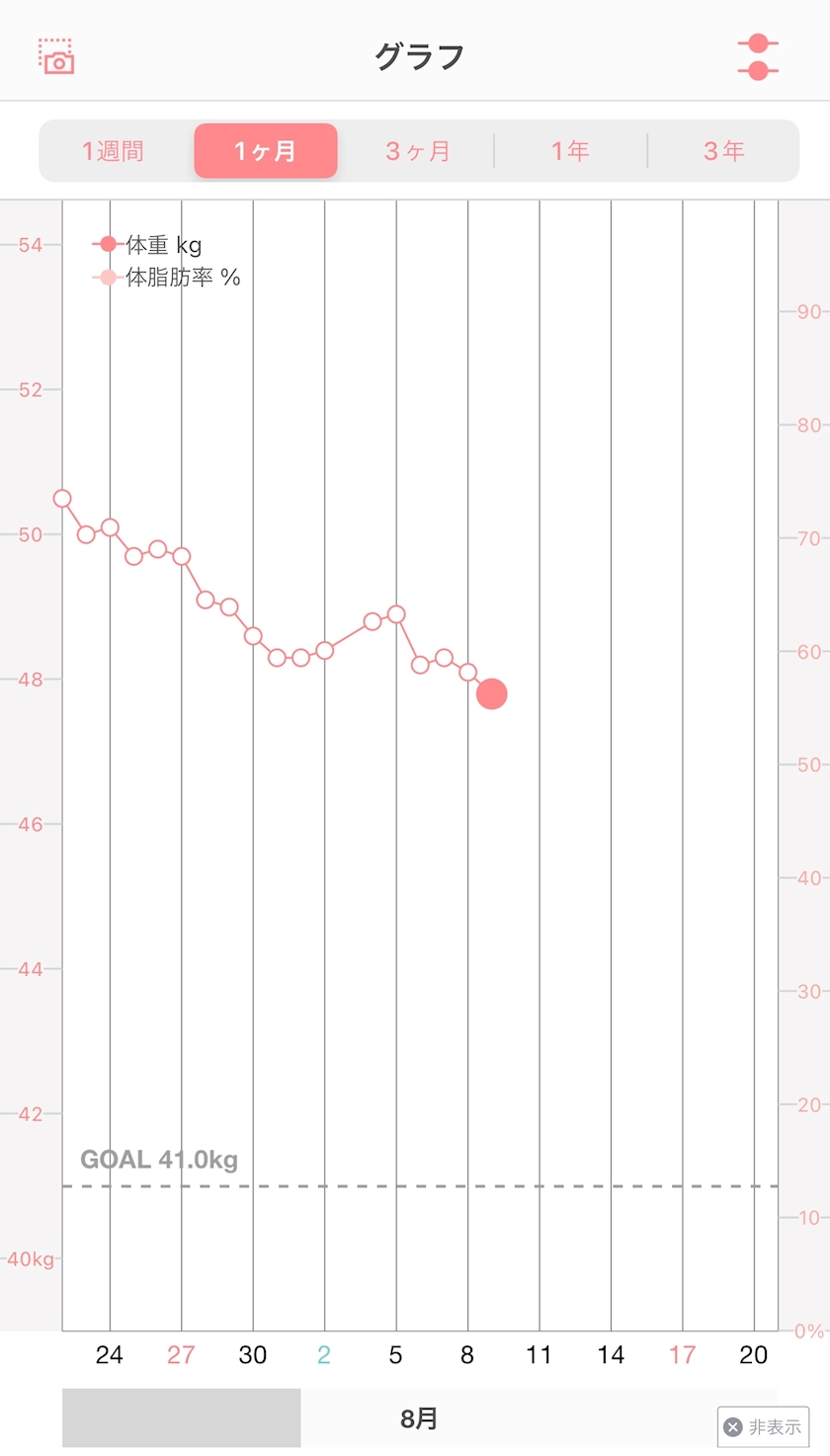Select the 1ヶ月 range
830x1456 pixels.
click(266, 151)
